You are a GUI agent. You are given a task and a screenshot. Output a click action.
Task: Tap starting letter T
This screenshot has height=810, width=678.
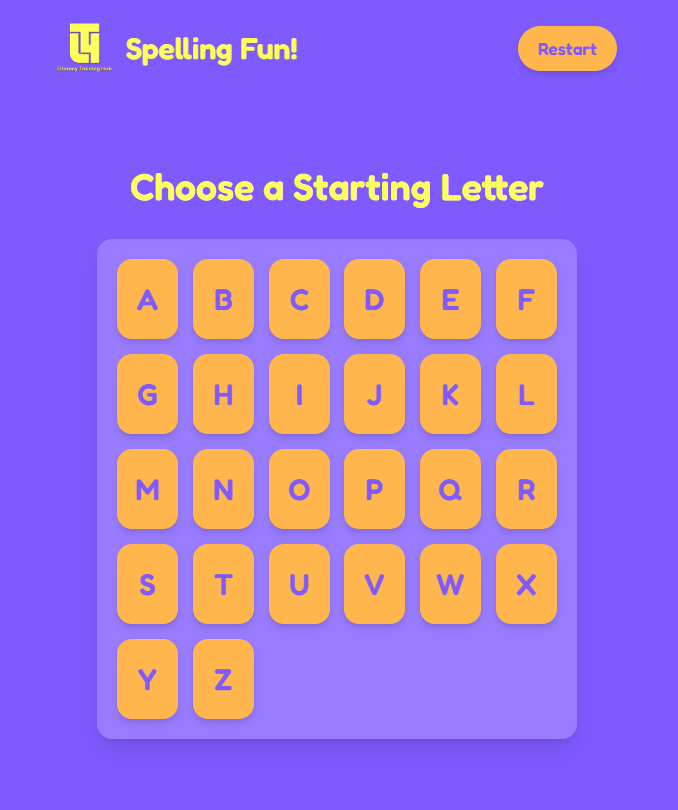[x=223, y=584]
